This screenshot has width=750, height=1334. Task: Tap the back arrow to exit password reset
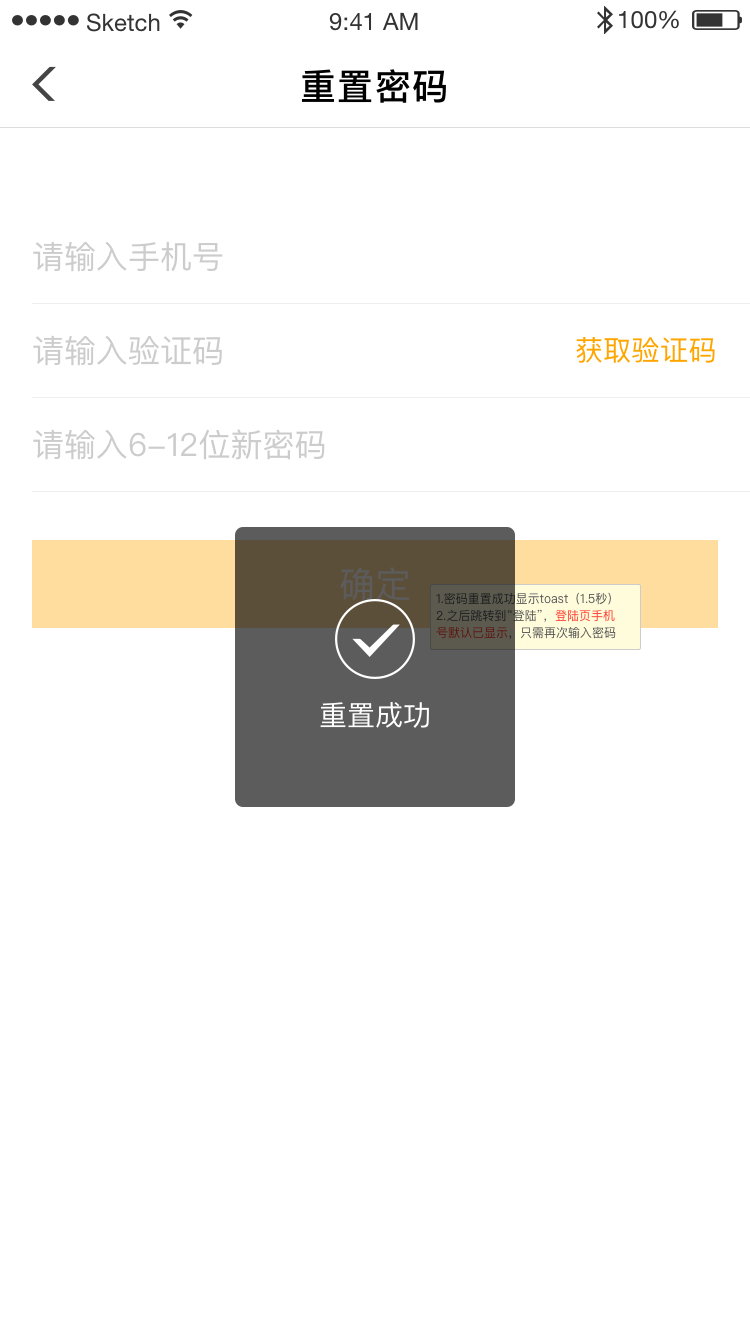pos(42,84)
